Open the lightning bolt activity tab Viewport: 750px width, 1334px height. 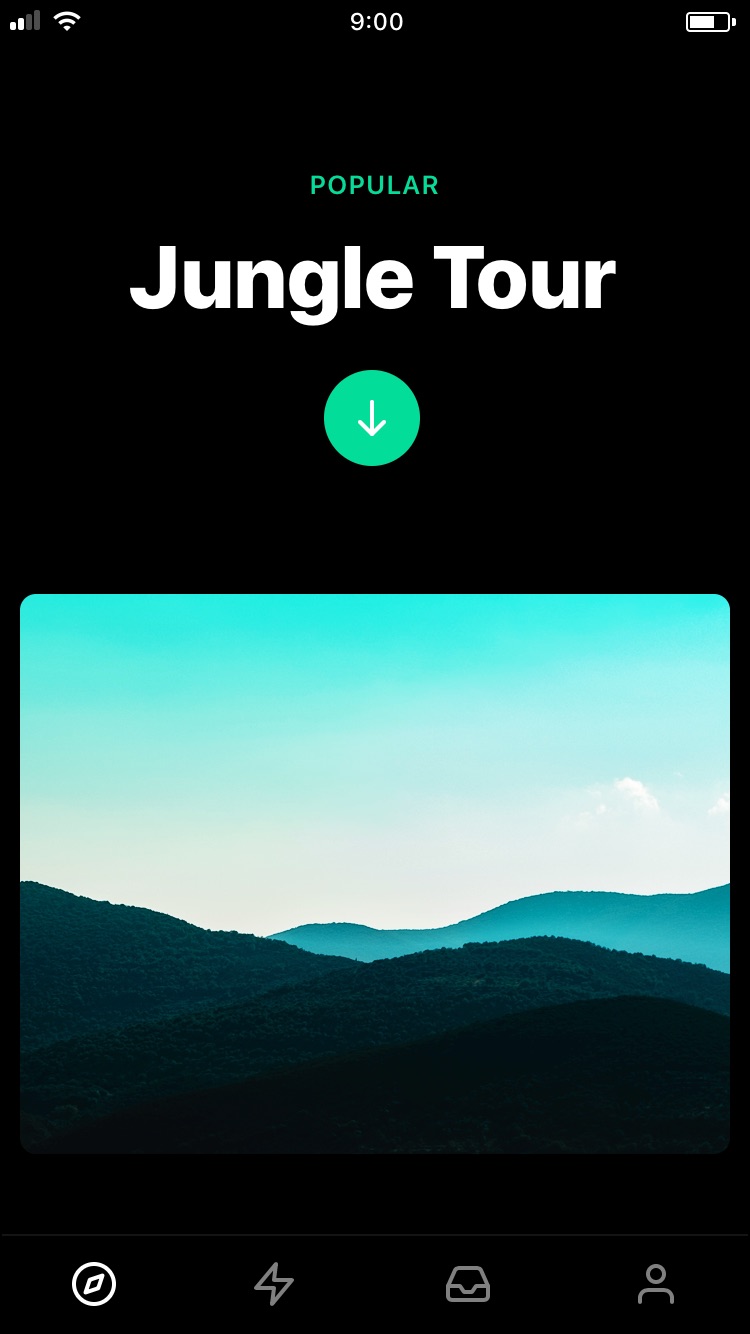(274, 1284)
